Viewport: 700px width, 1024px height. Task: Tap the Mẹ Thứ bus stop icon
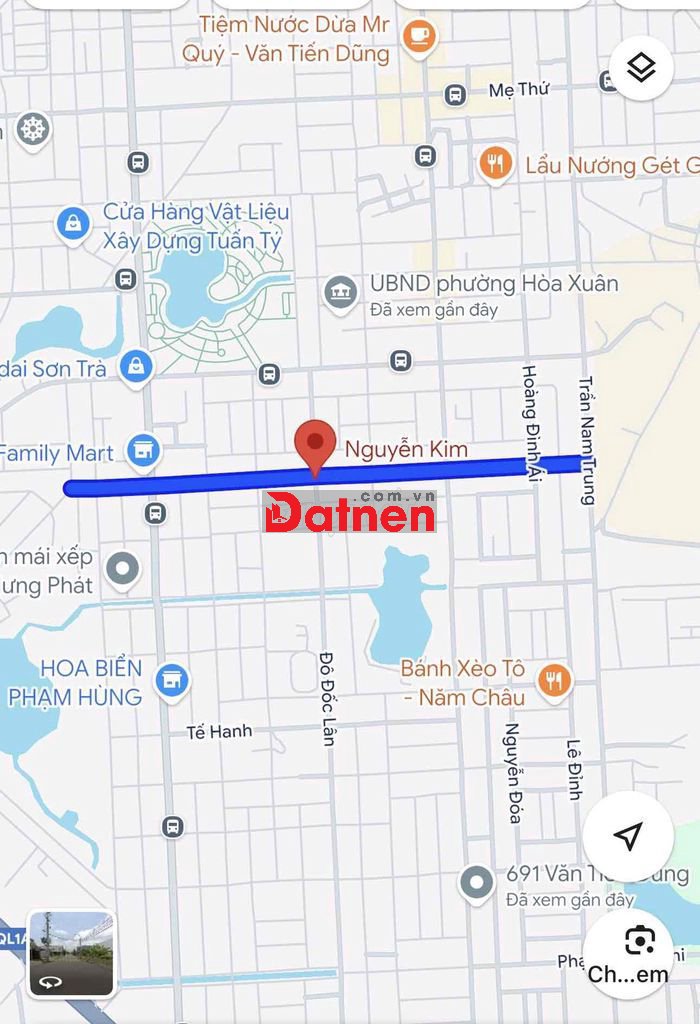coord(455,95)
